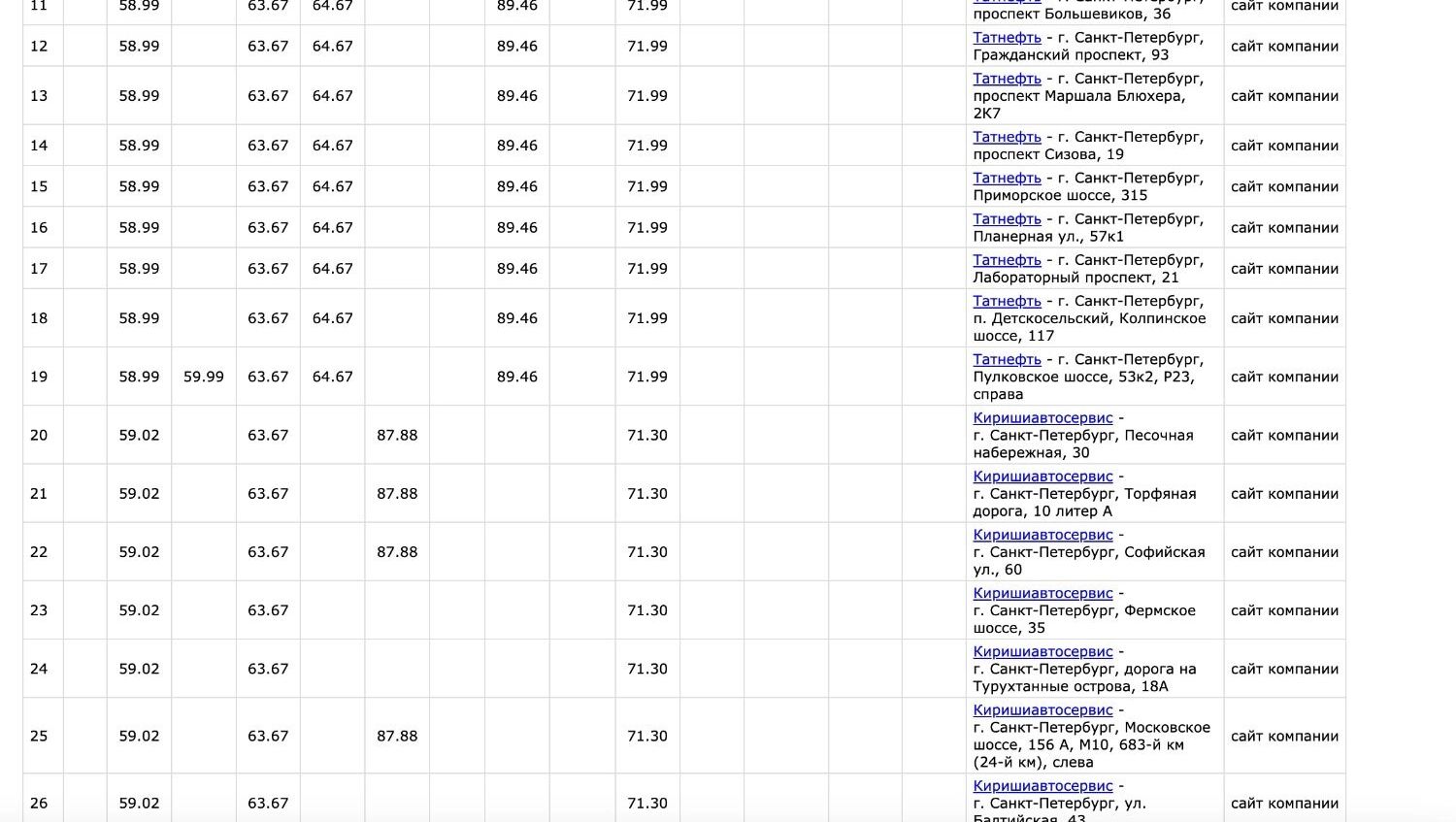Open Татнефть link for Пулковское шоссе, 53к2

1007,359
